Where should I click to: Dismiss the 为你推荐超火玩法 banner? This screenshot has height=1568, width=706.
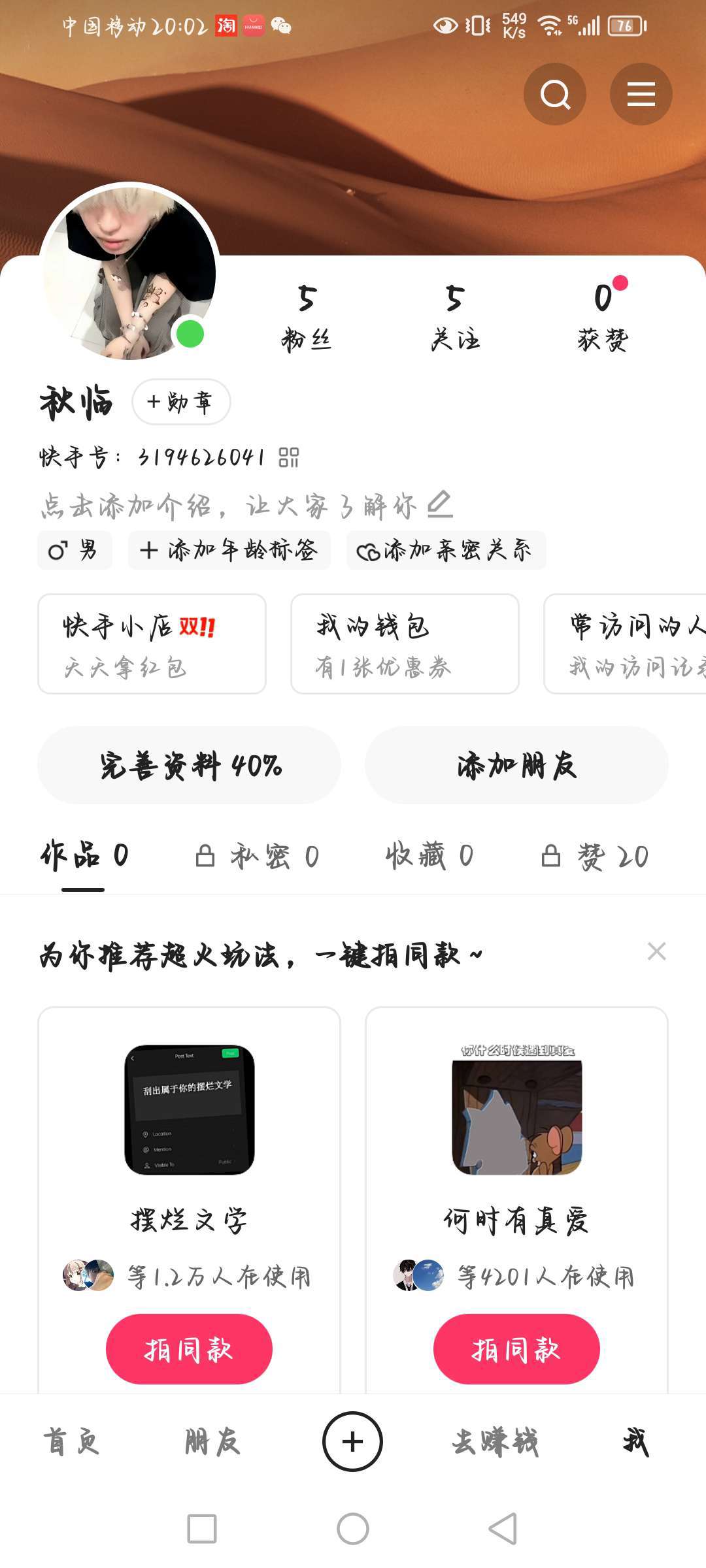656,951
